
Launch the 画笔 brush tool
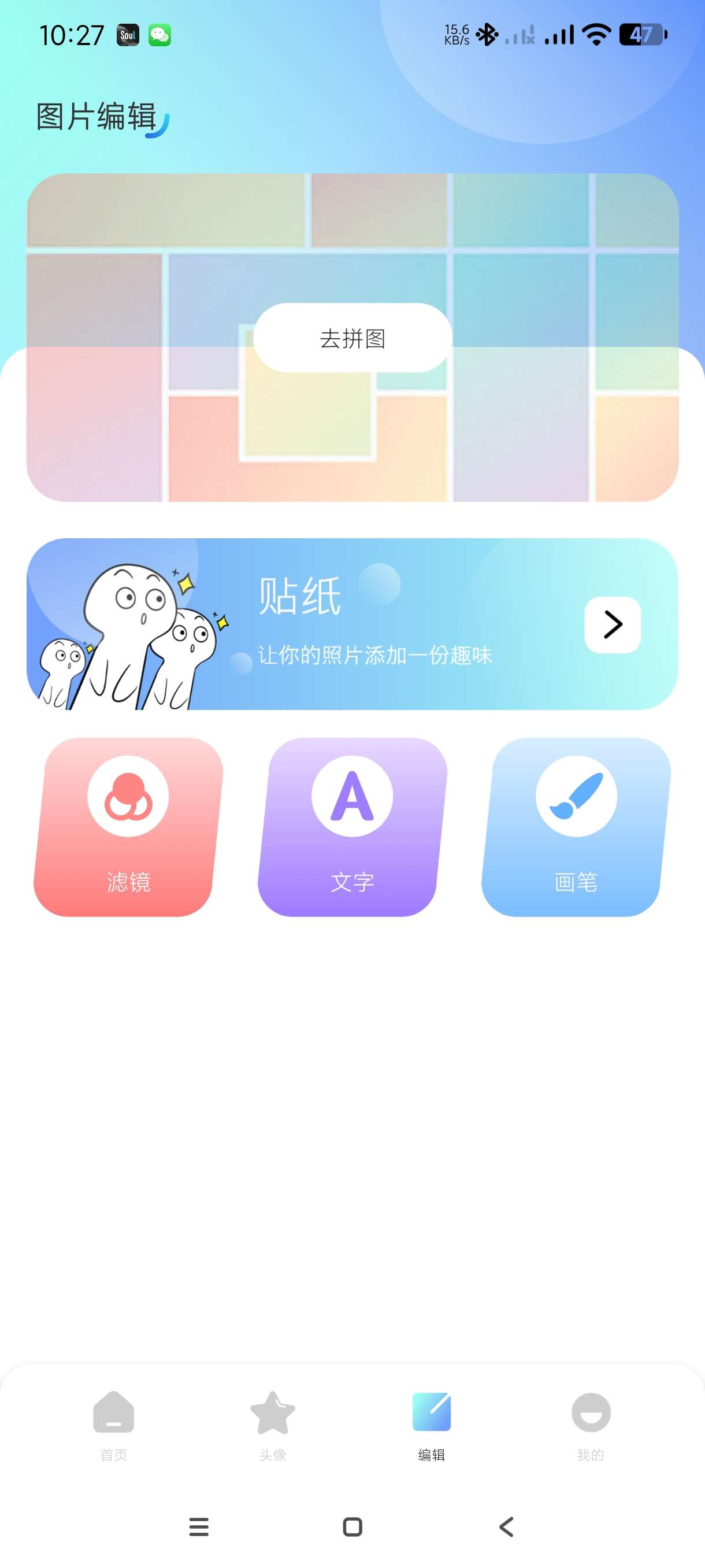tap(576, 826)
